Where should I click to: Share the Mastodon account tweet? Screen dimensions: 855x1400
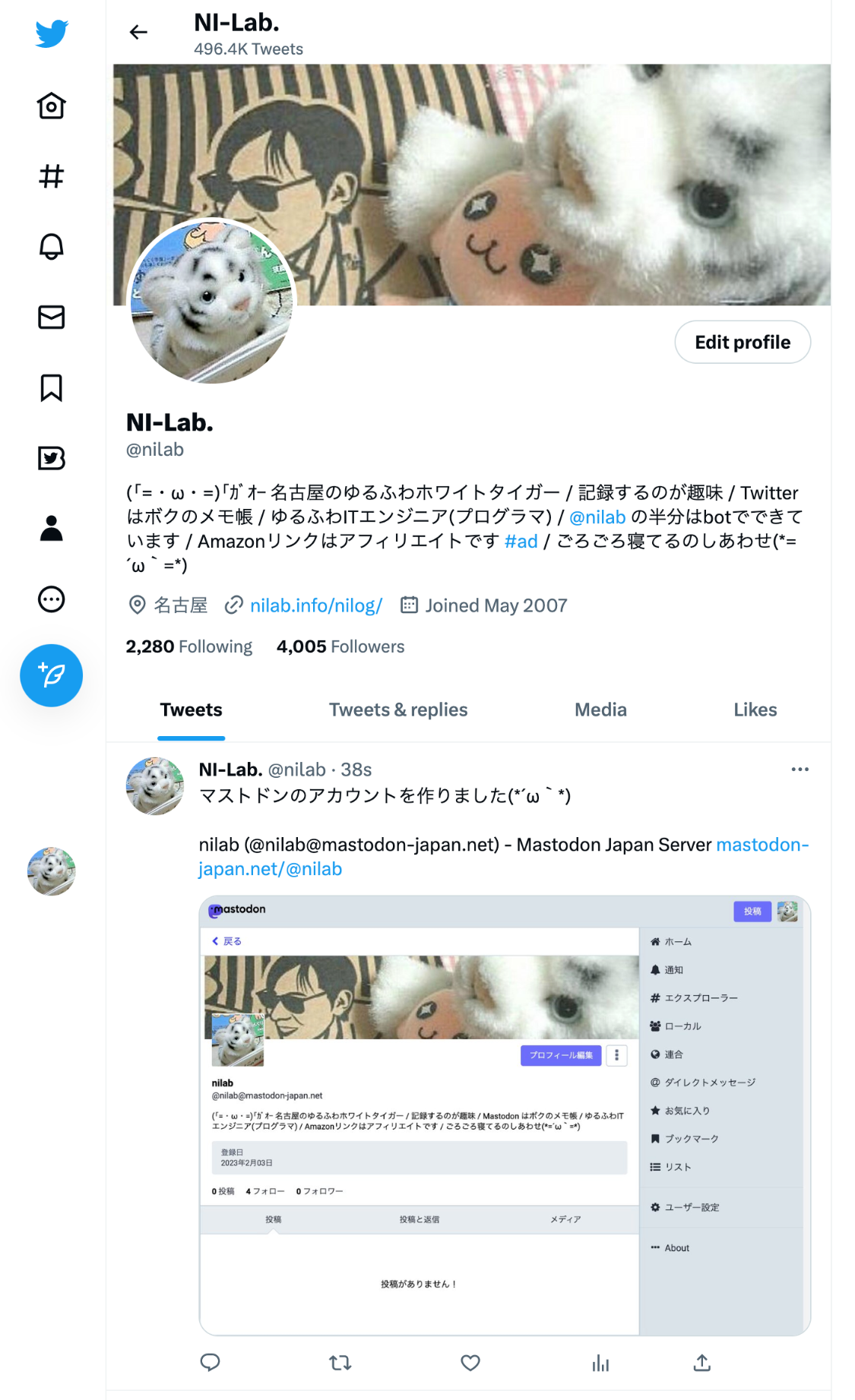point(702,1363)
